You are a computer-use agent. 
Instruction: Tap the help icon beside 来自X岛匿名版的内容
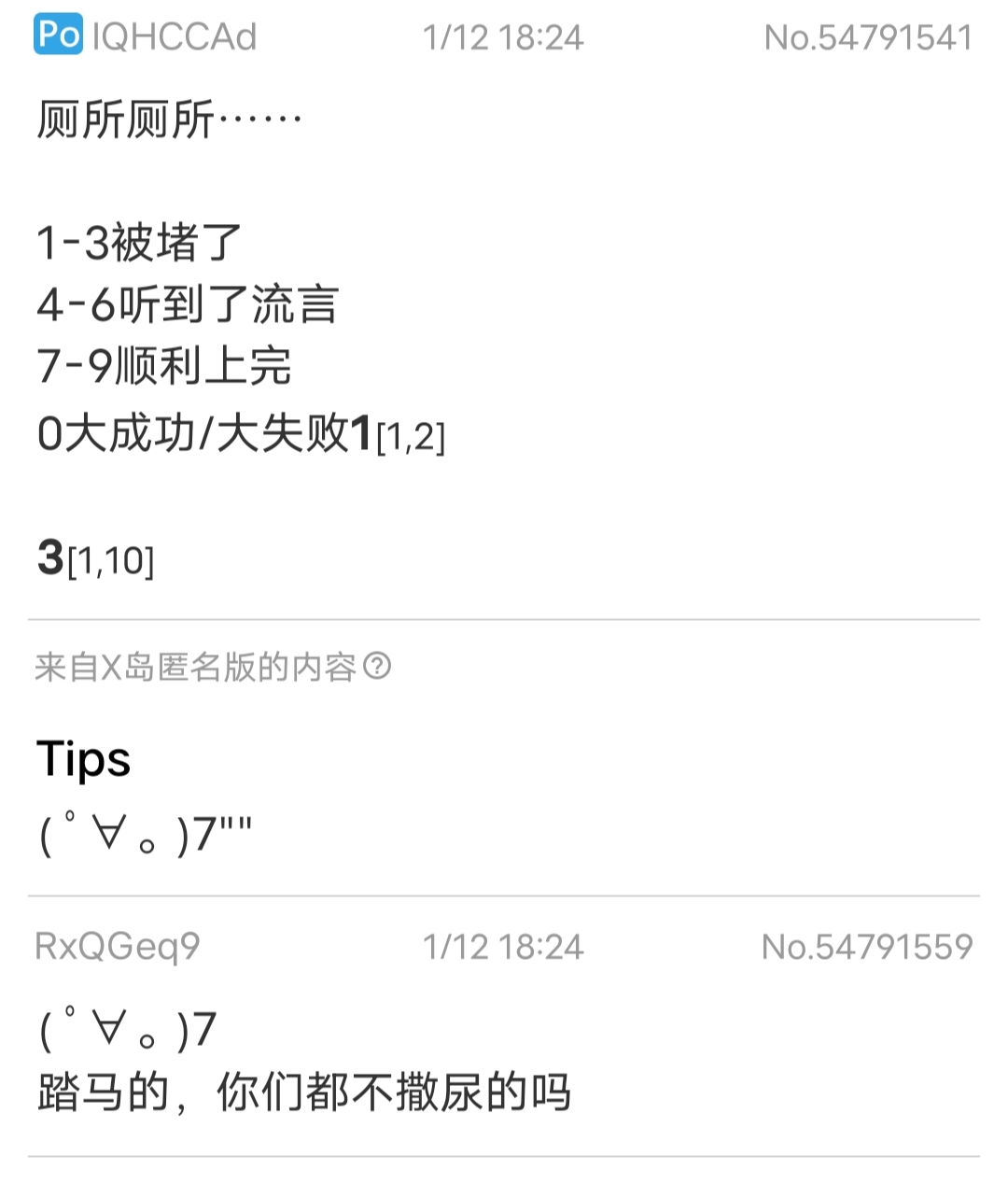point(377,667)
